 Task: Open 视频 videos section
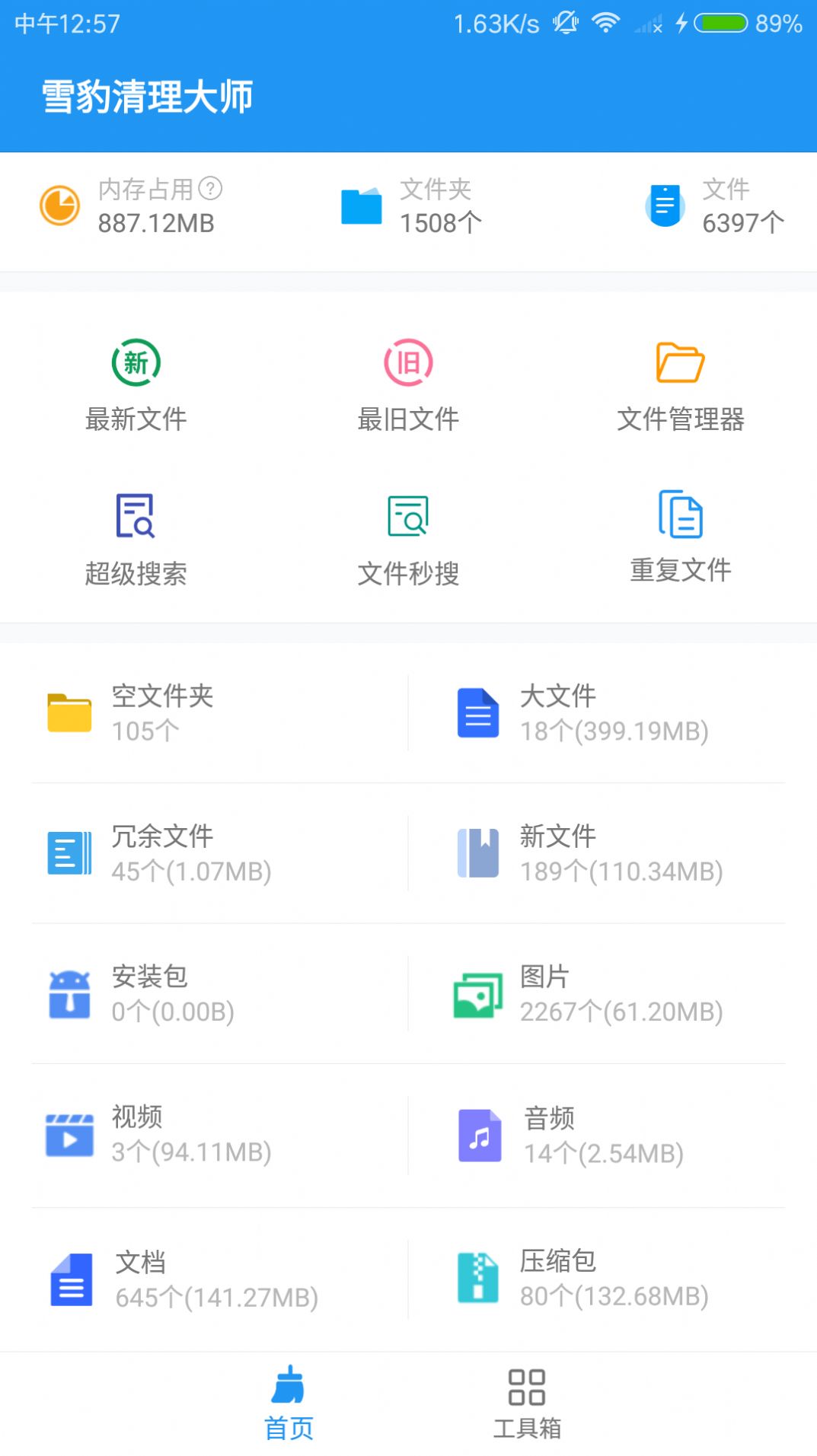pyautogui.click(x=163, y=1134)
